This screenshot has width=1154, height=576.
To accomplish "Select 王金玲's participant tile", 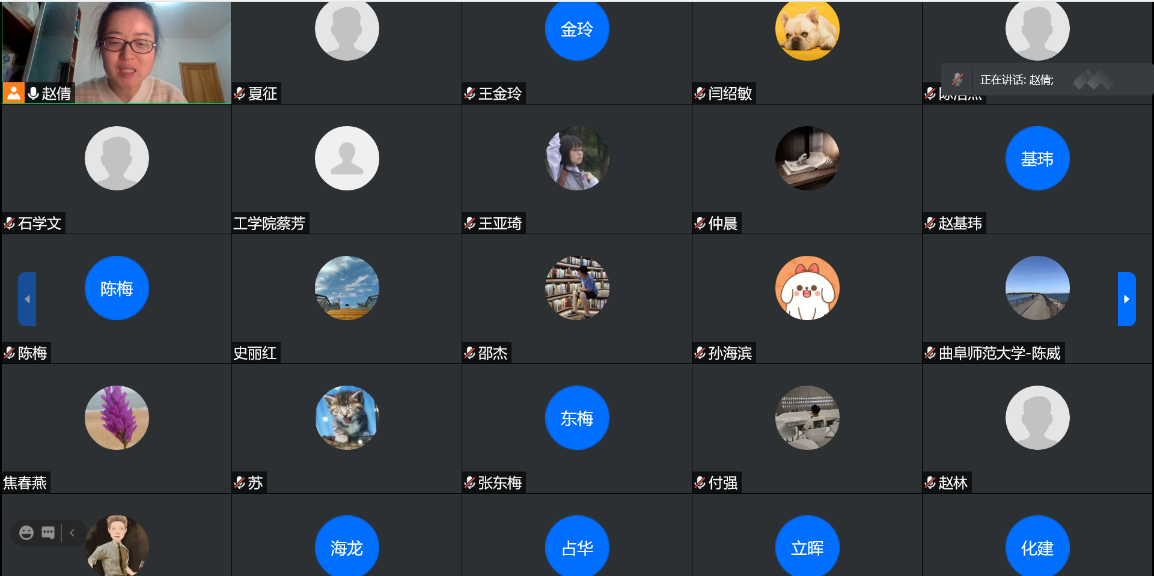I will (576, 50).
